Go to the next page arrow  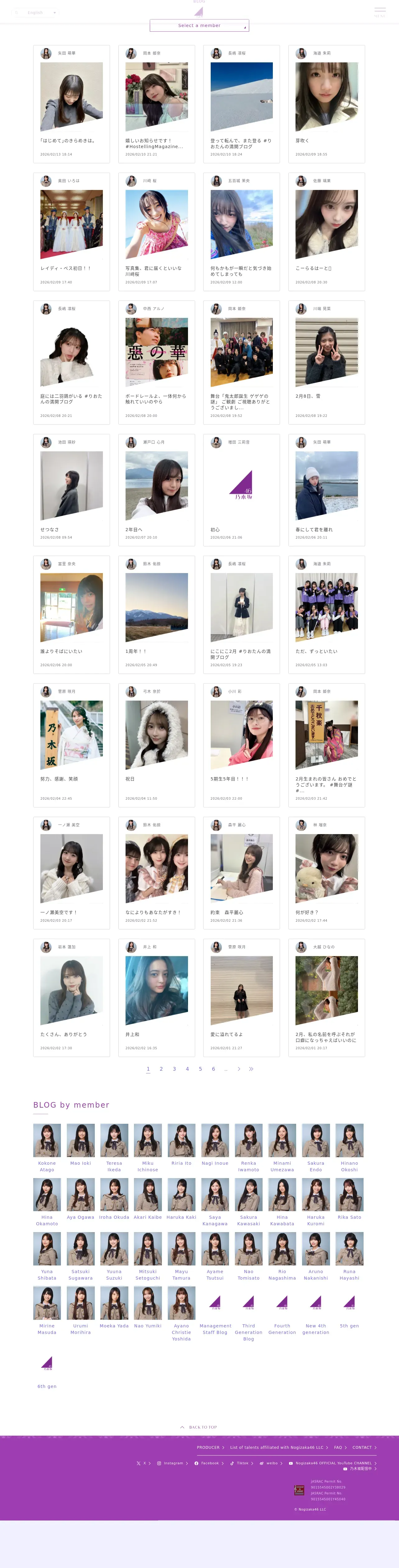[239, 1068]
